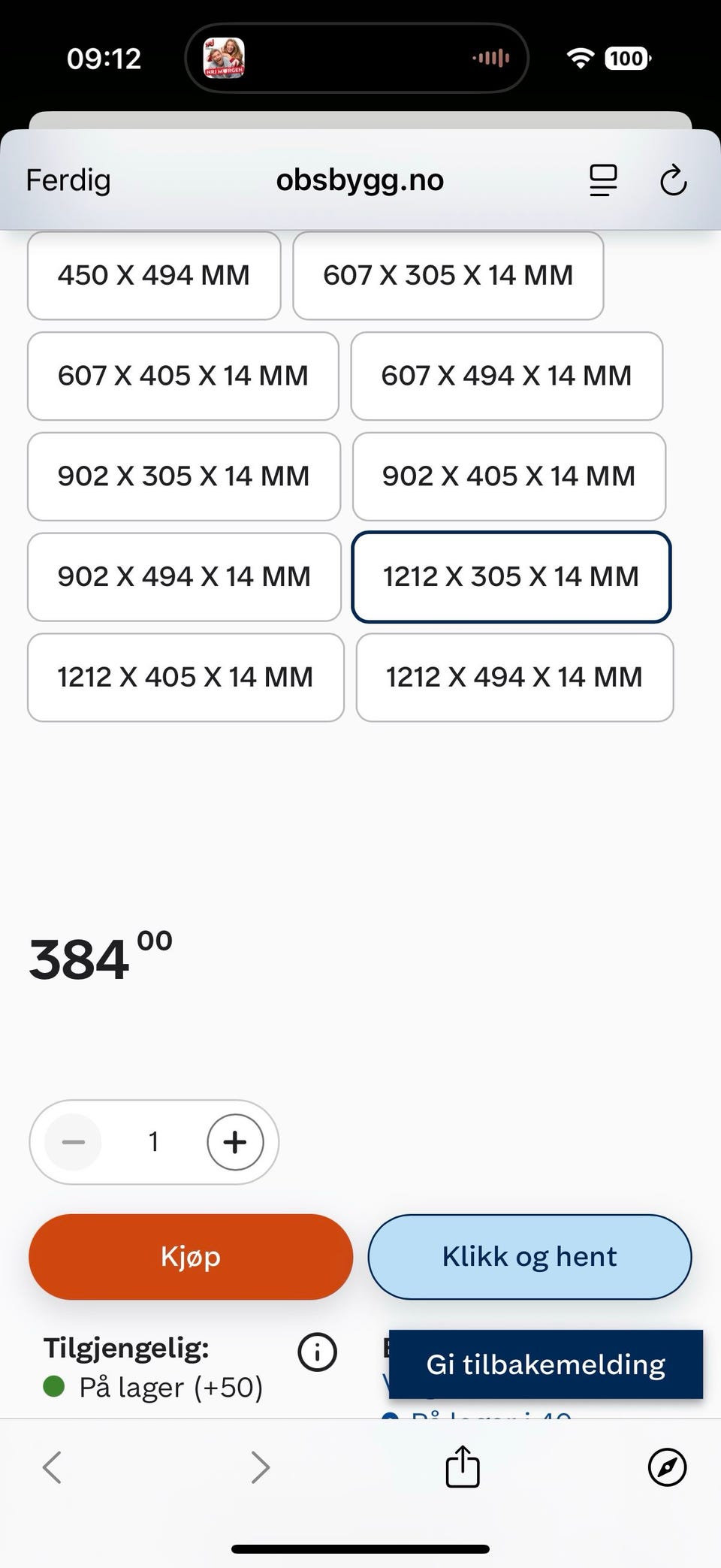Open the page in Safari via compass icon

point(667,1467)
